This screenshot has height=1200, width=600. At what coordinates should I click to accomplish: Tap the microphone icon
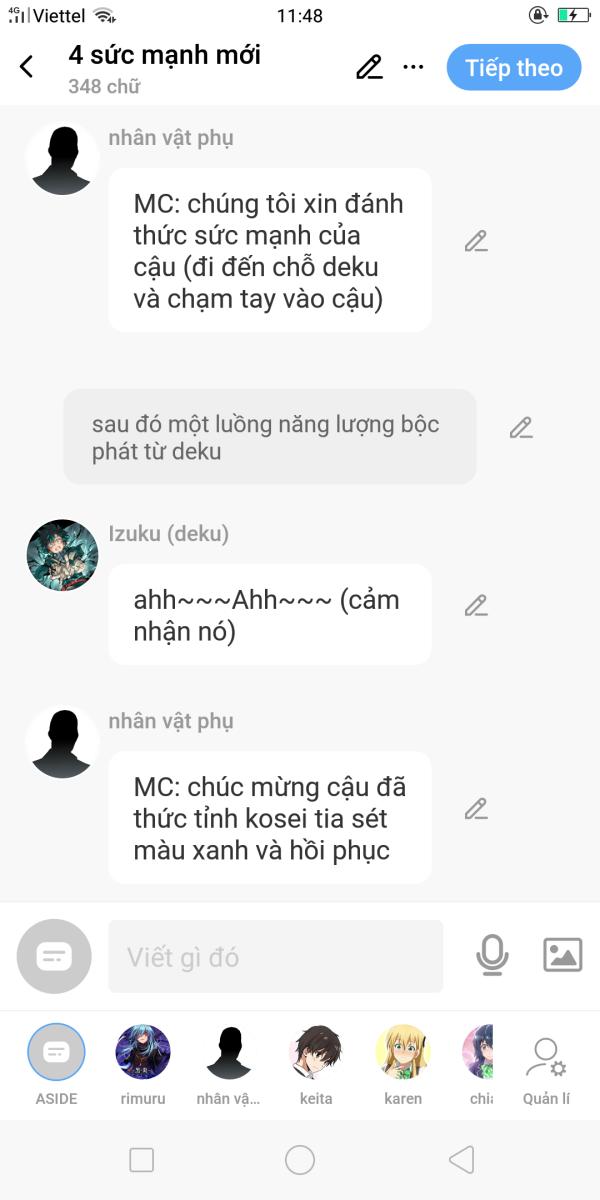coord(492,956)
